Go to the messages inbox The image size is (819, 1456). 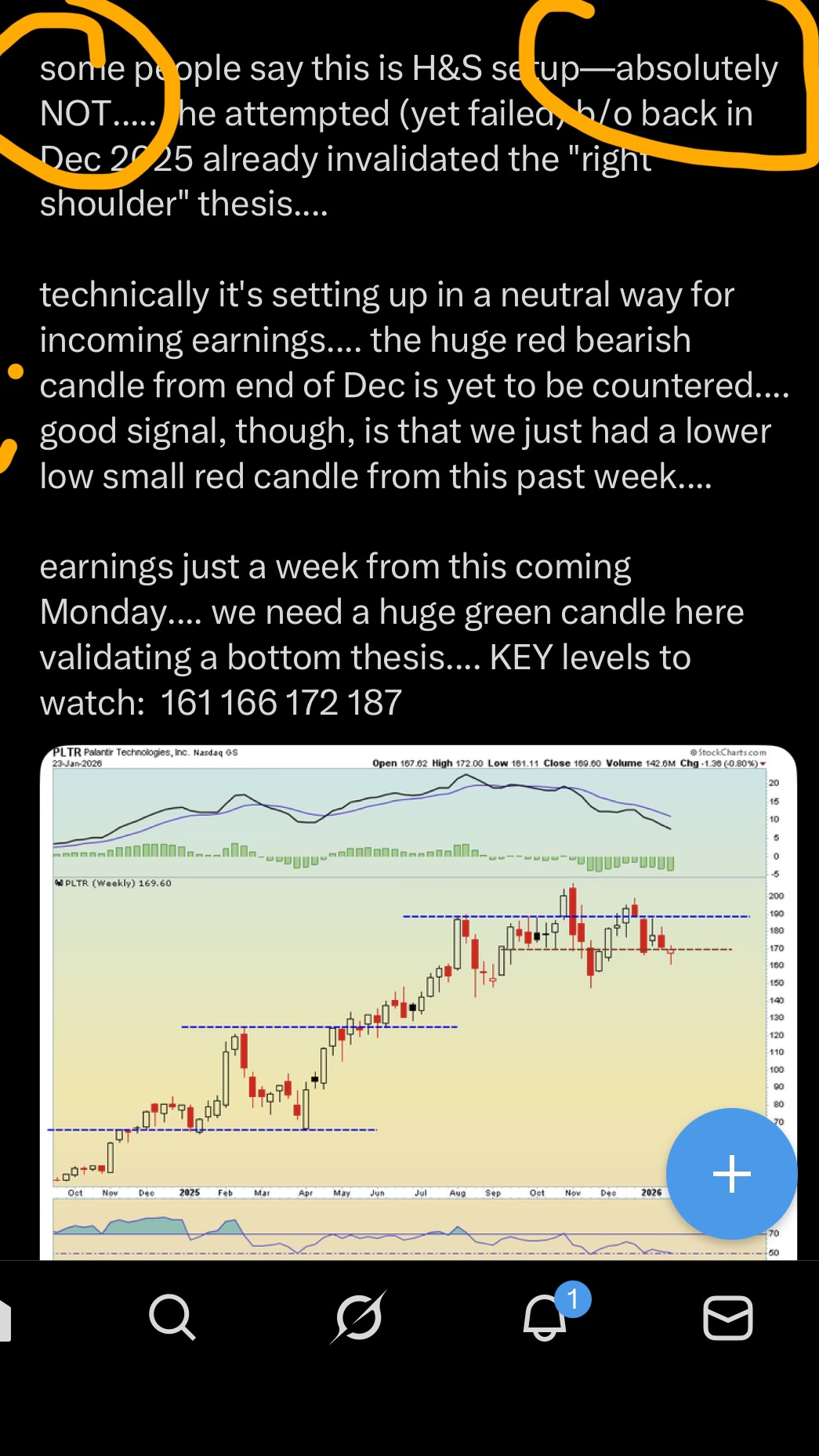click(x=728, y=1317)
